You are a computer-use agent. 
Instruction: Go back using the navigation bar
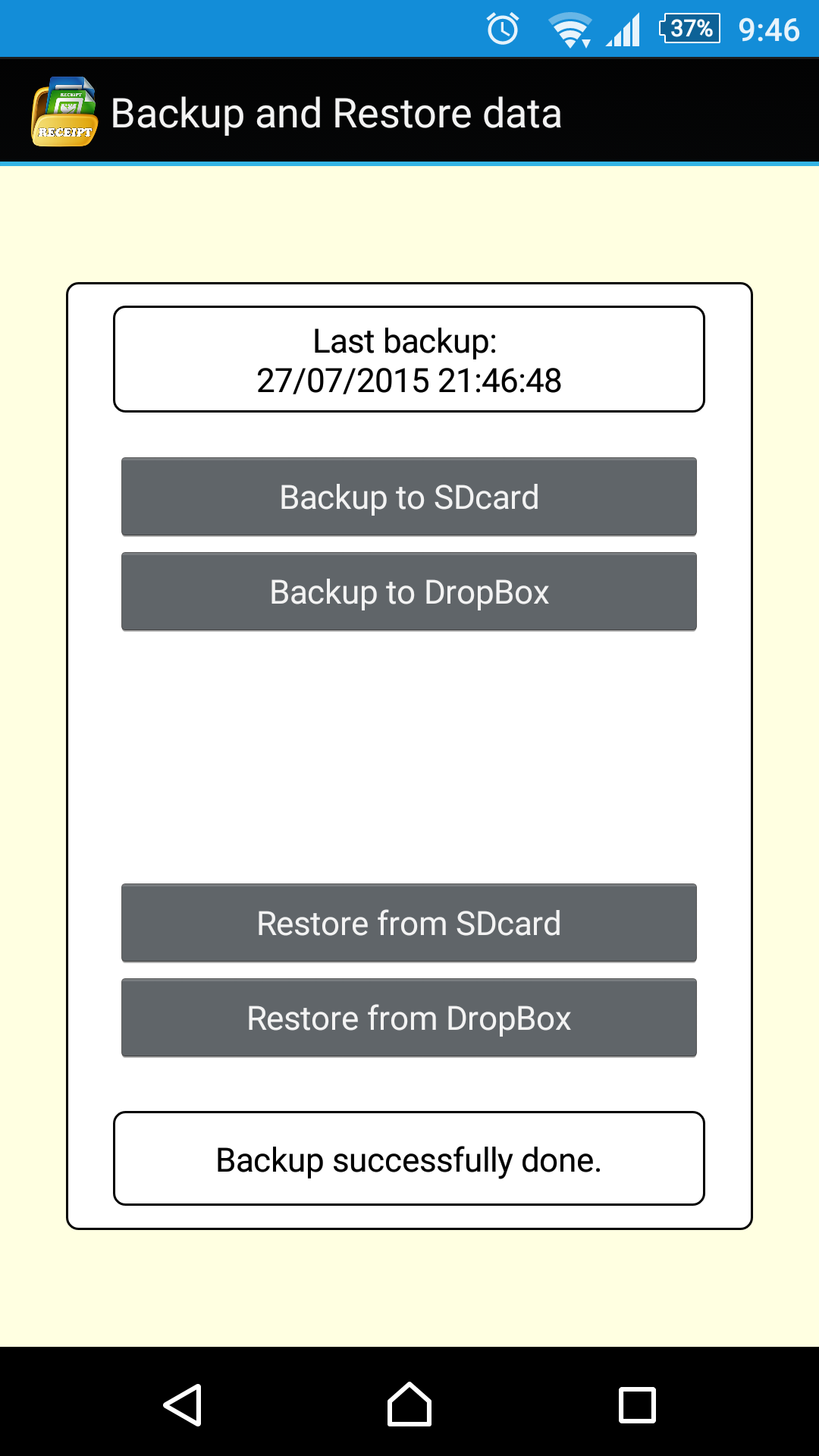click(183, 1404)
